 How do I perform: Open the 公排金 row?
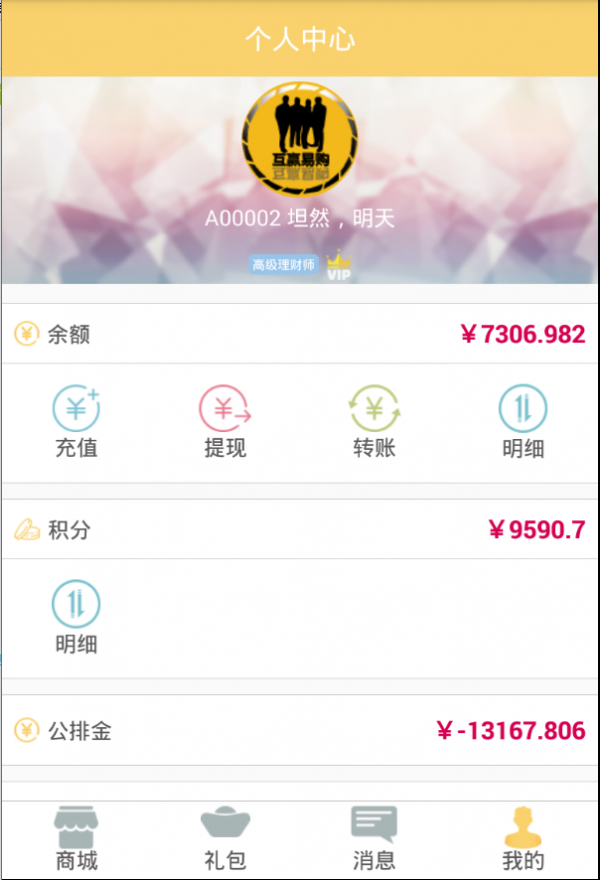point(300,731)
